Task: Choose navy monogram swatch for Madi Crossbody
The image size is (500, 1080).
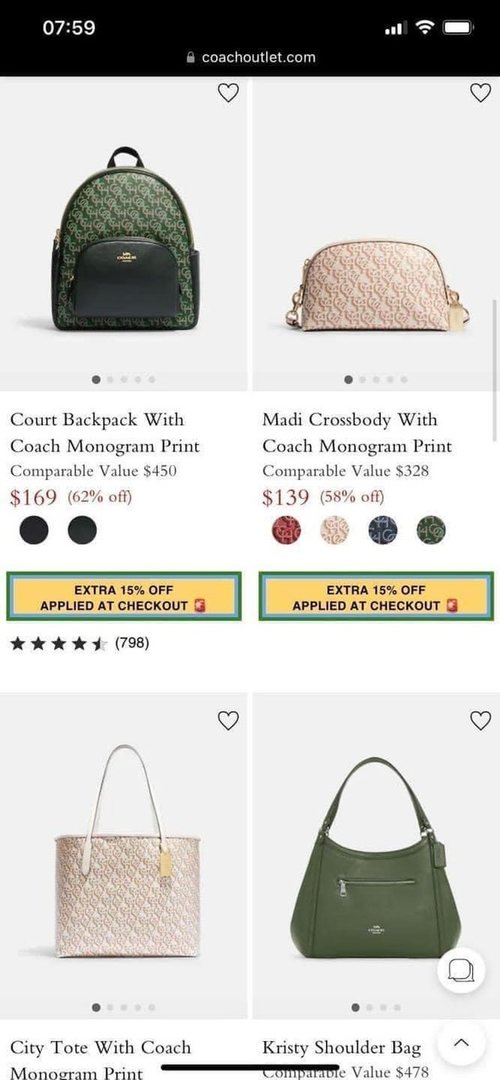Action: click(x=383, y=530)
